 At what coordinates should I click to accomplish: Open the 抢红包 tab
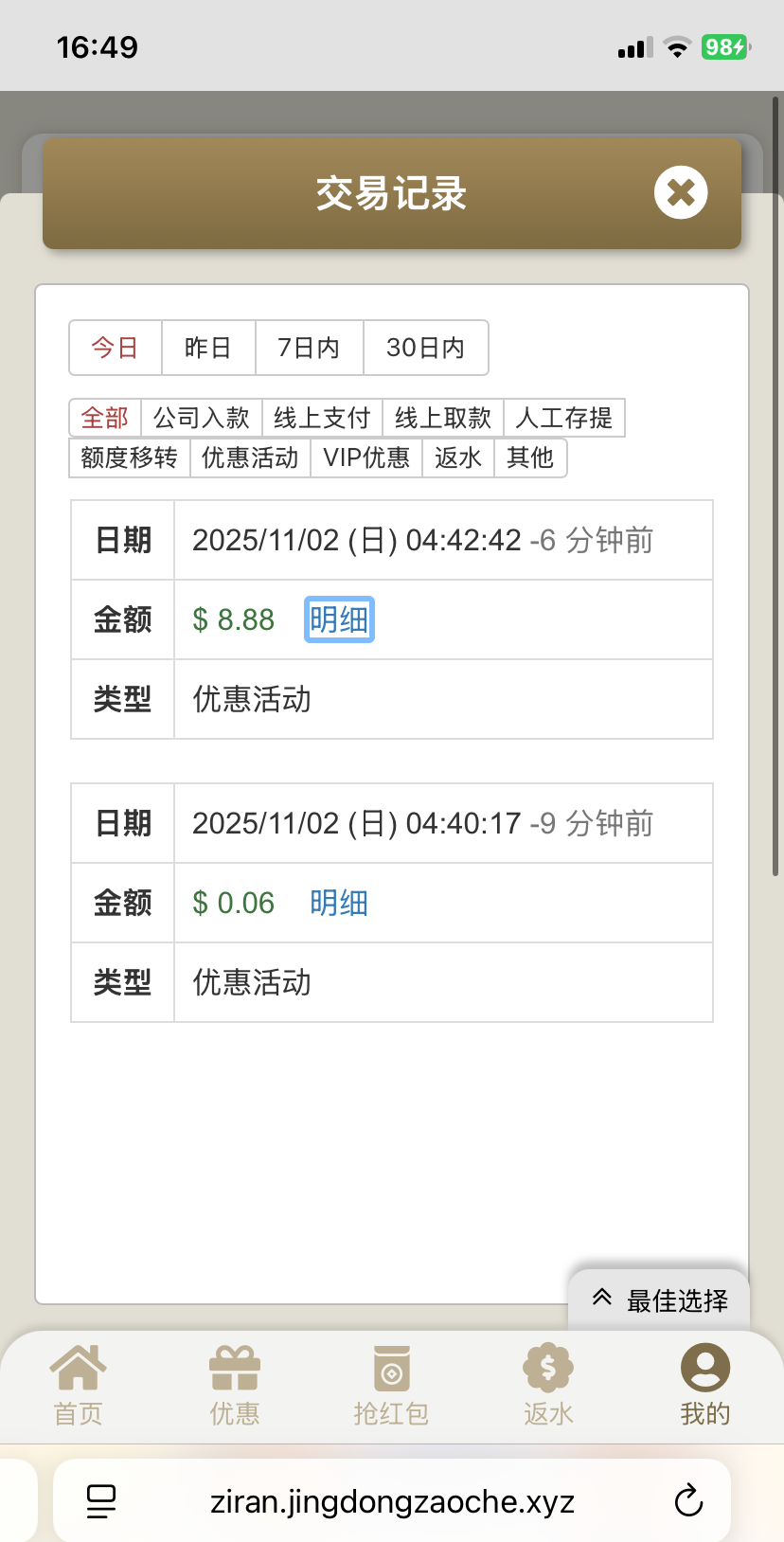[391, 1385]
